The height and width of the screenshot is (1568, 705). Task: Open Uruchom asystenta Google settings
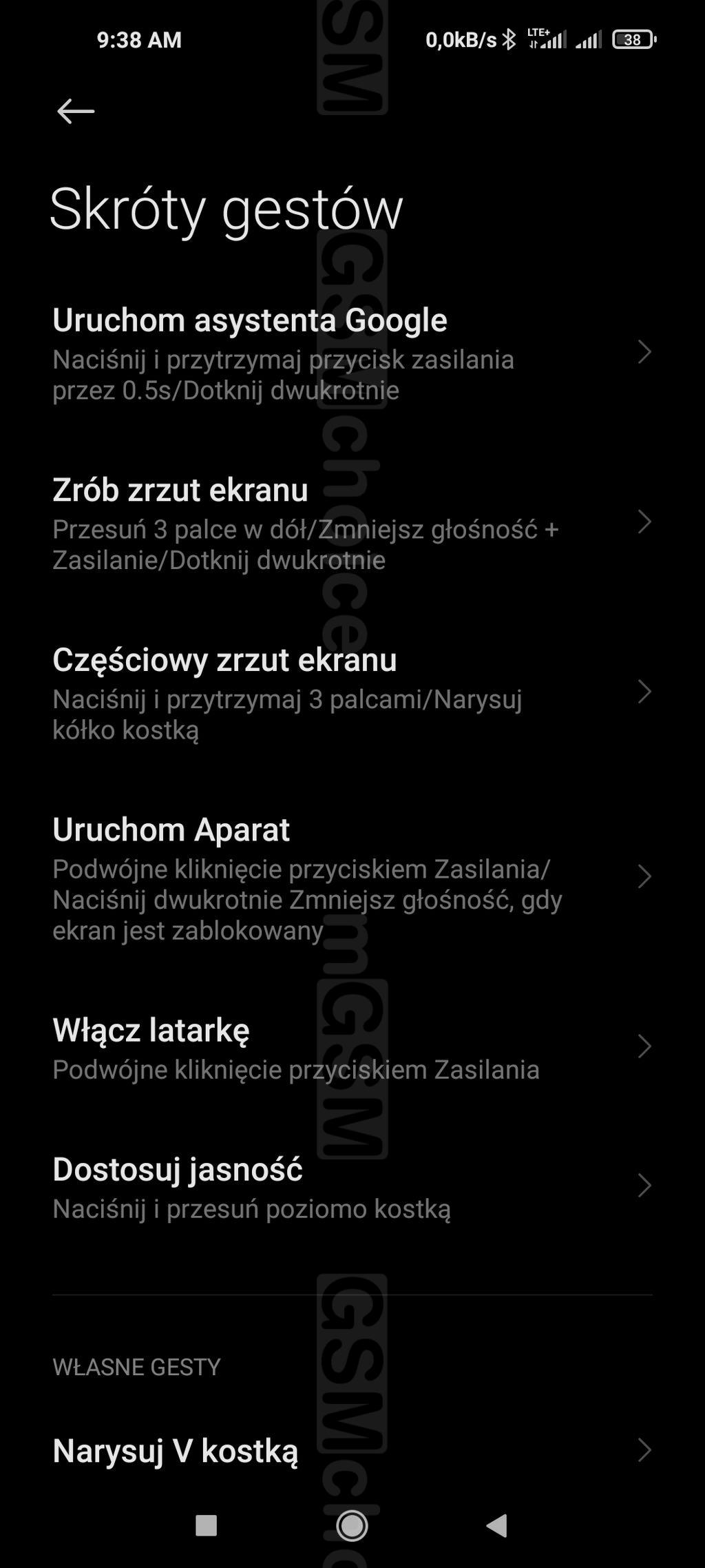click(x=351, y=353)
